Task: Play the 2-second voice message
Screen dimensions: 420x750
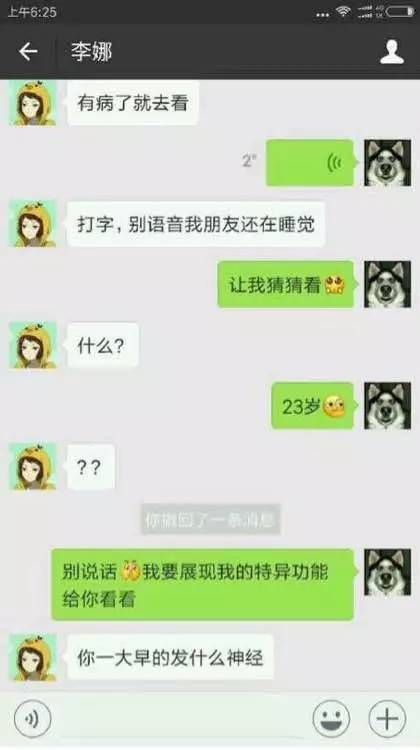Action: point(309,163)
